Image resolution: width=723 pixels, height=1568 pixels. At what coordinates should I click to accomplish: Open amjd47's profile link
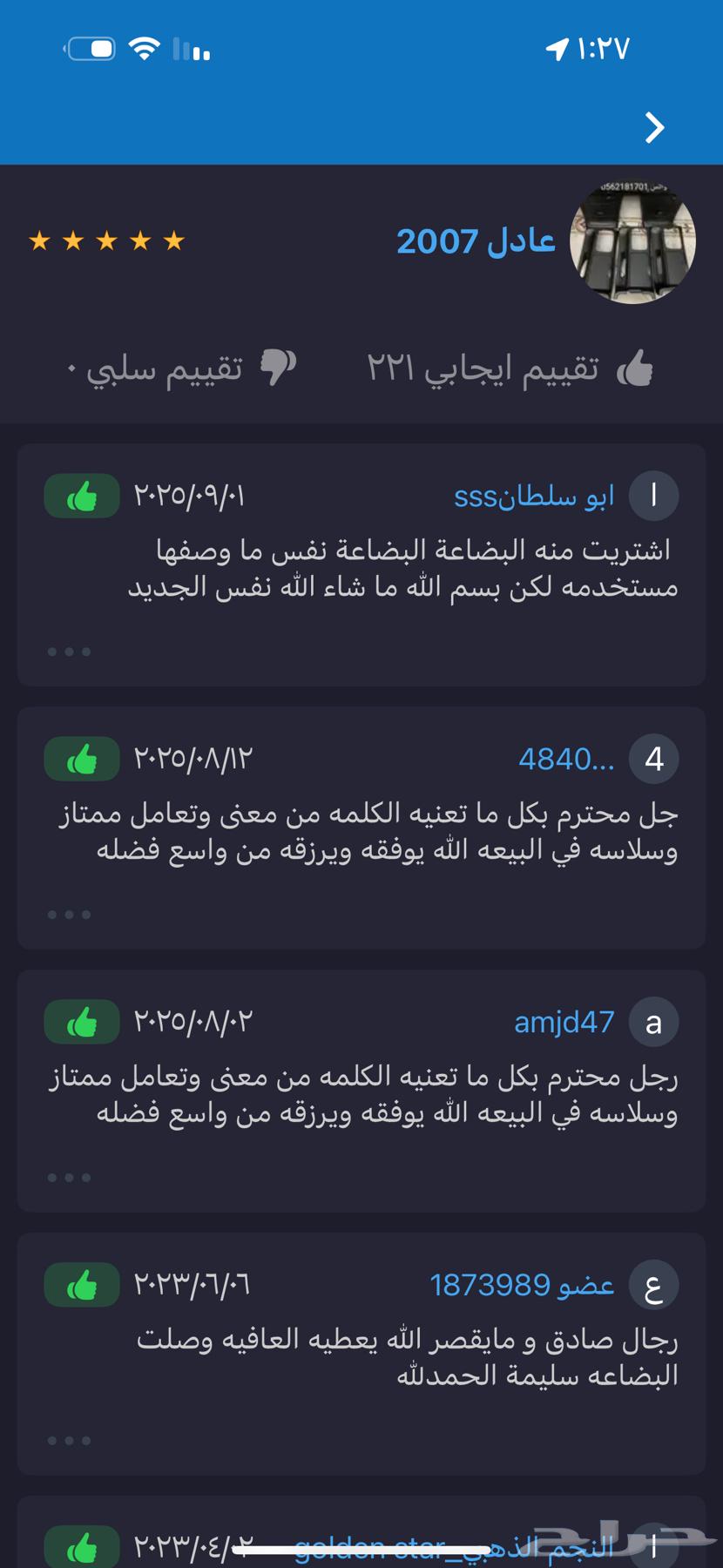point(564,1021)
